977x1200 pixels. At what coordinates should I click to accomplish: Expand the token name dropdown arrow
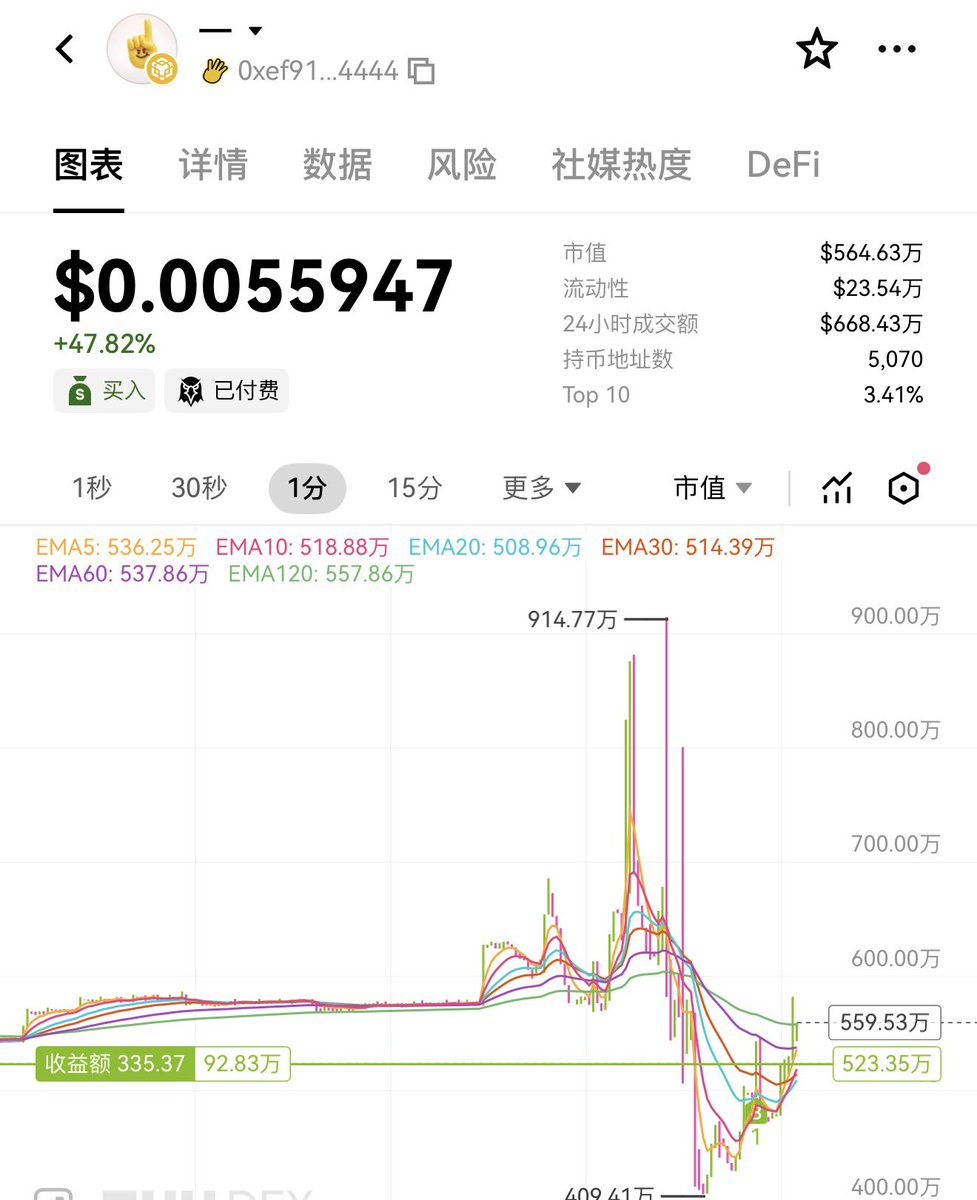[x=255, y=30]
